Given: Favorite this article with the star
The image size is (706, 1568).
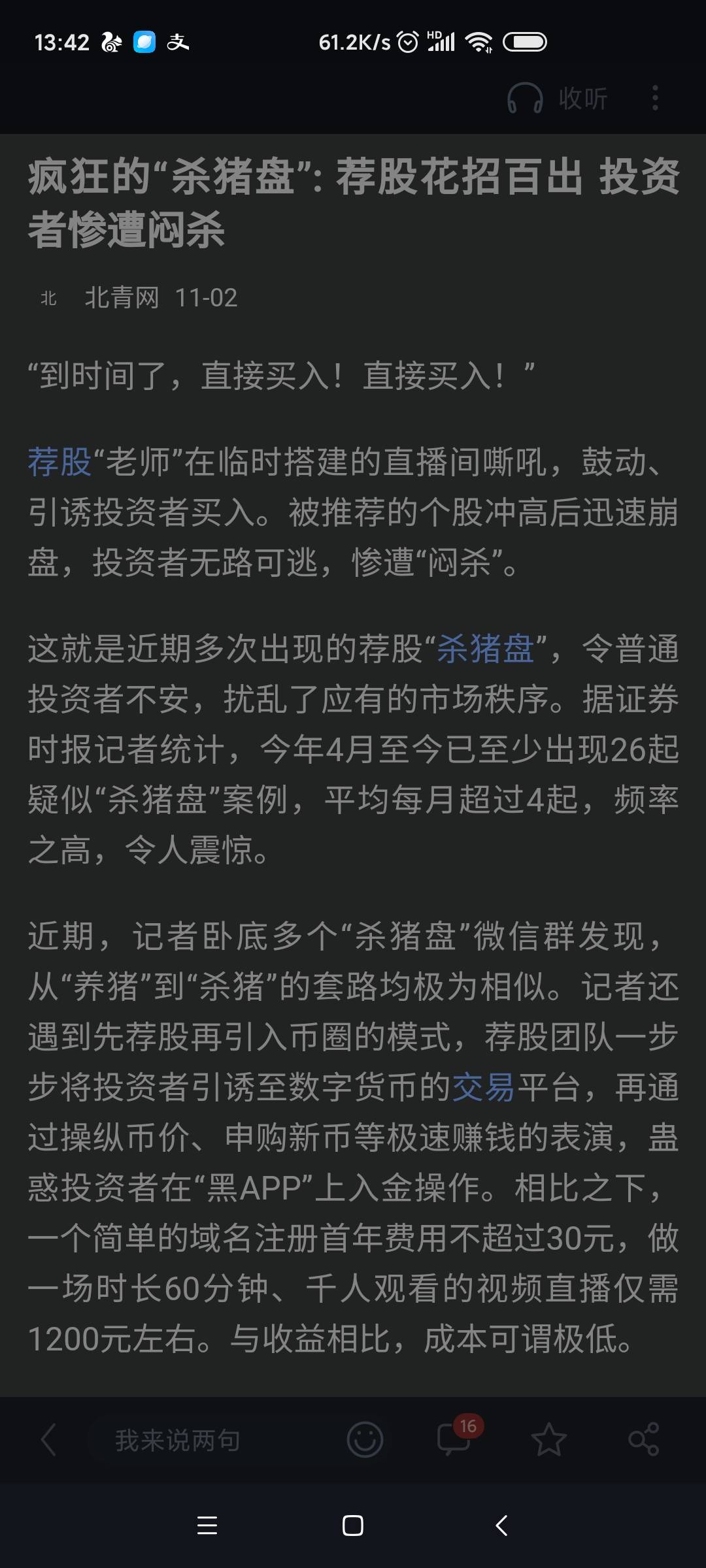Looking at the screenshot, I should [548, 1440].
